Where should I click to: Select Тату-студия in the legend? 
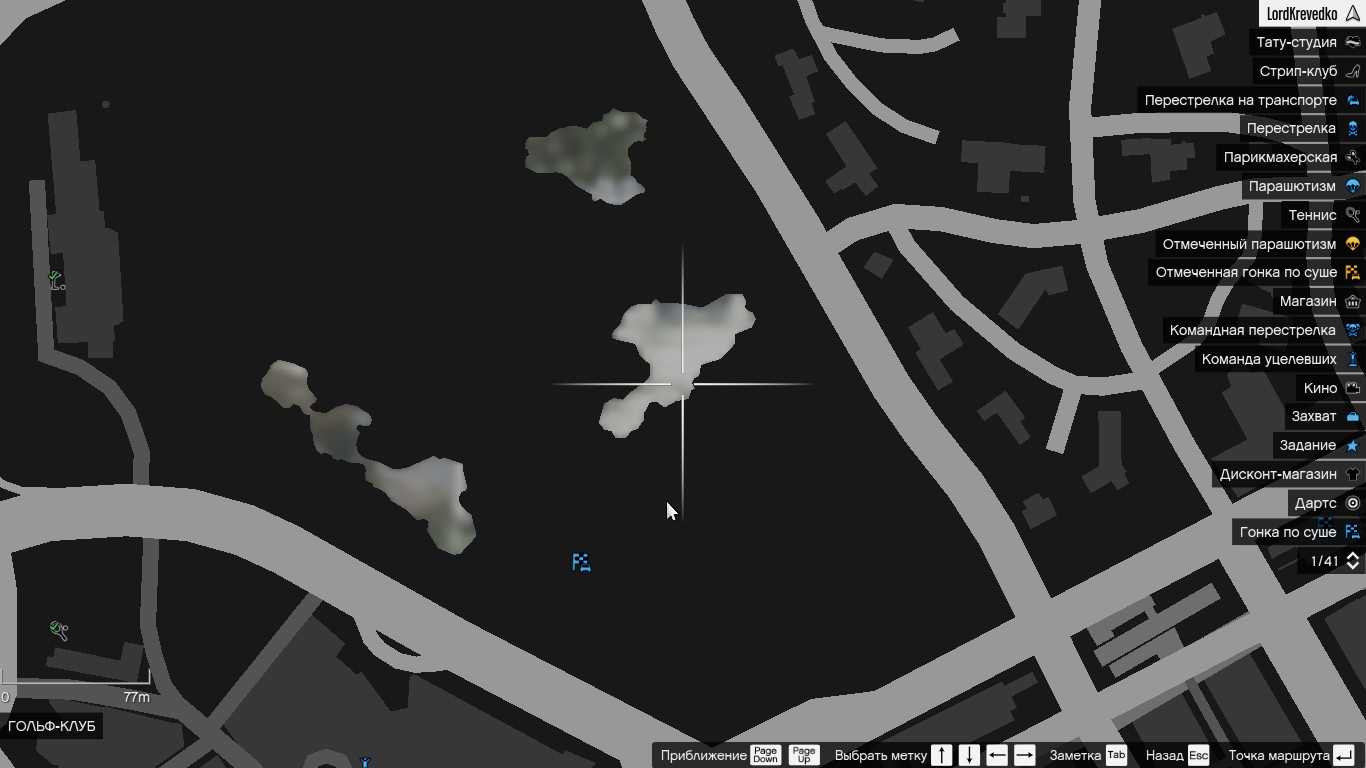(1296, 42)
